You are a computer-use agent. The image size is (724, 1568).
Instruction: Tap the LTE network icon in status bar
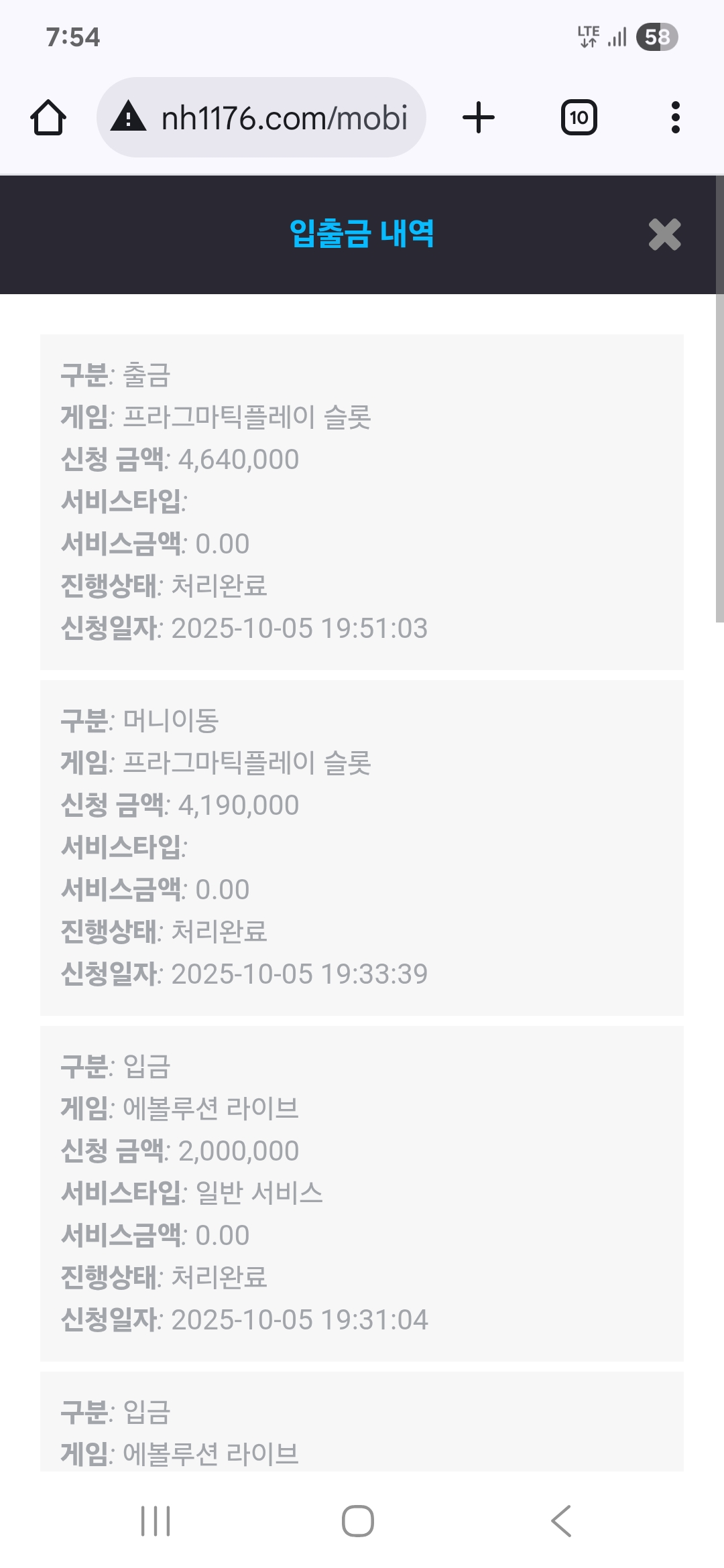(589, 38)
